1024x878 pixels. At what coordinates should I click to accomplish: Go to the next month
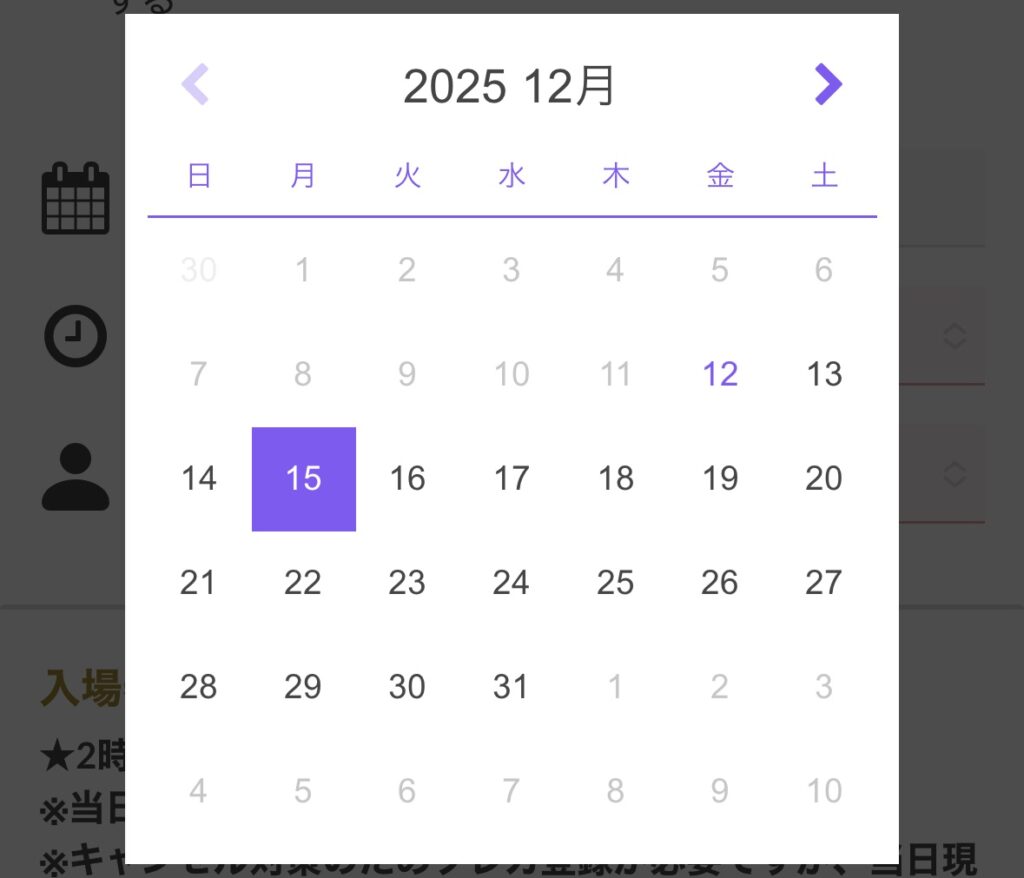click(x=828, y=84)
